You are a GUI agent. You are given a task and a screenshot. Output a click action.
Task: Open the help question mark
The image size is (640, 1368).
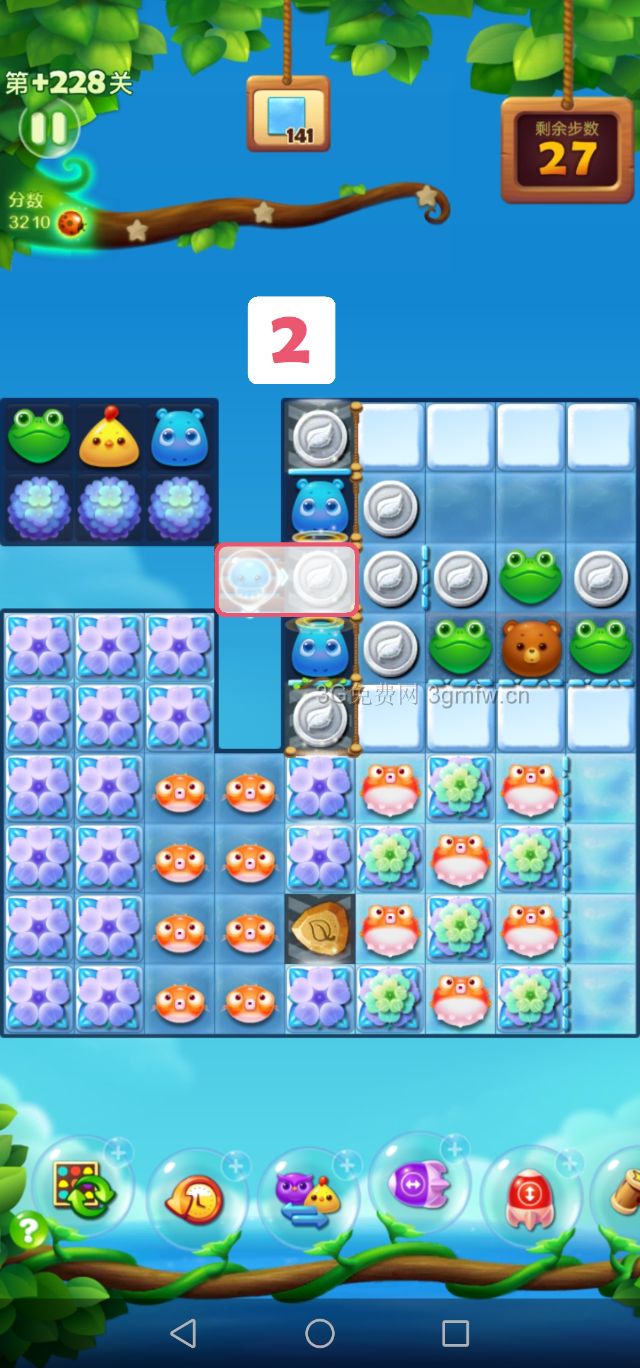point(27,1229)
